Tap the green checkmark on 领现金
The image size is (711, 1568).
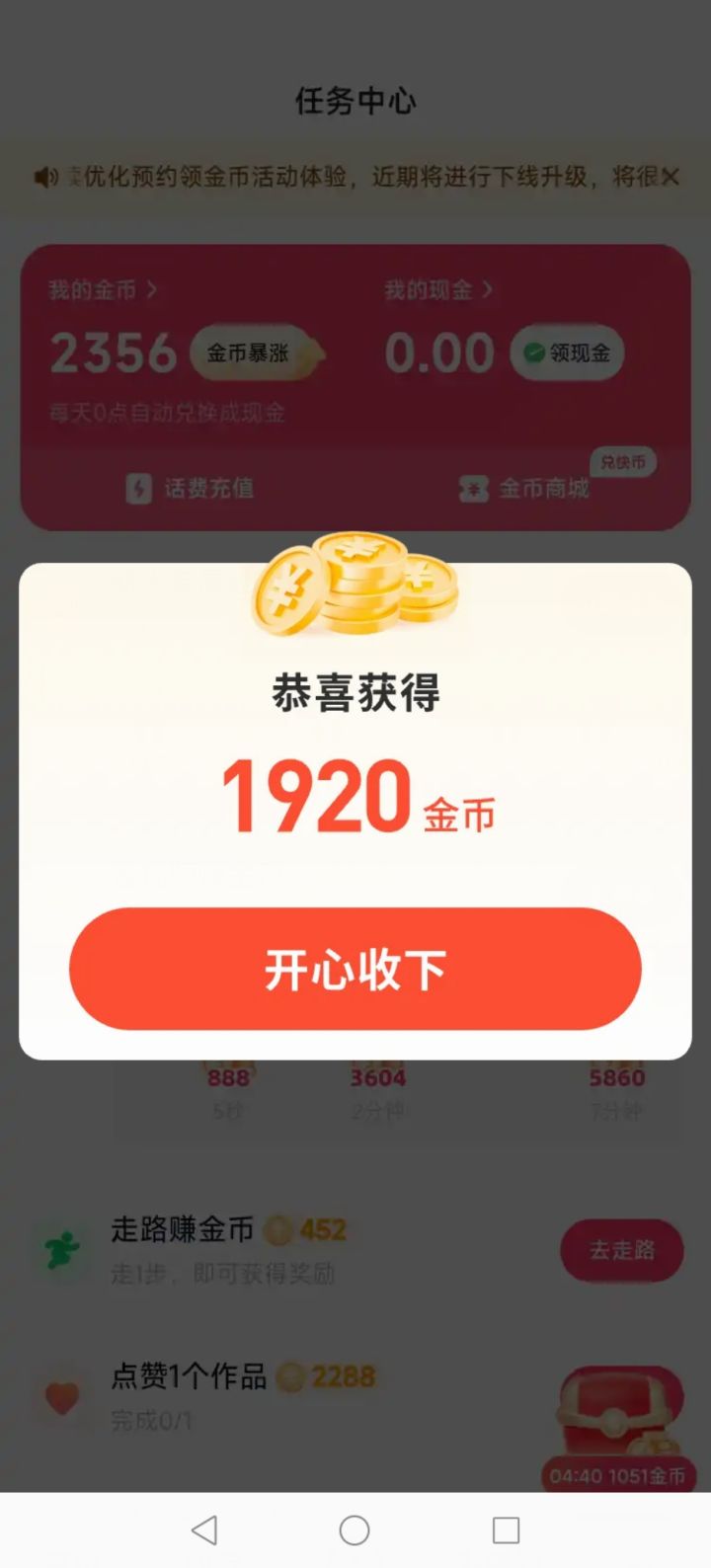tap(532, 352)
